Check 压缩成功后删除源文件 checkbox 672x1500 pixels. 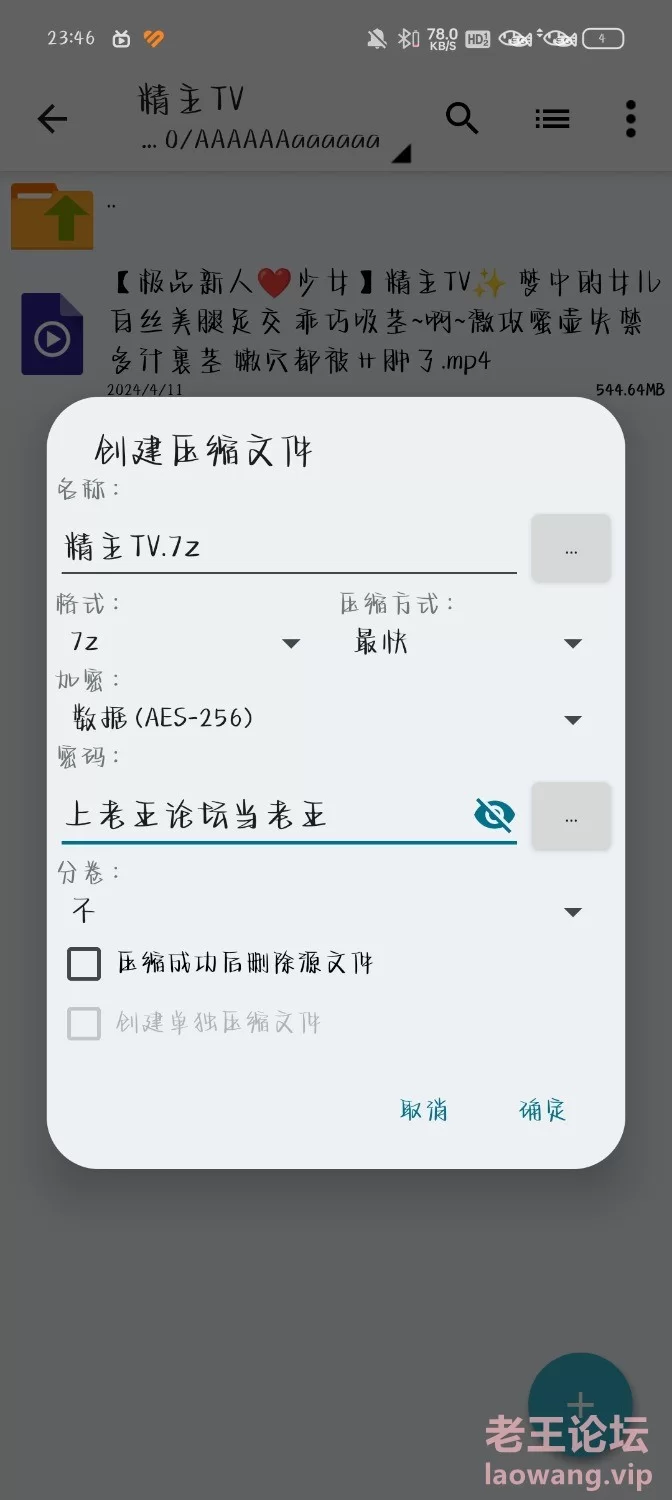[x=84, y=964]
